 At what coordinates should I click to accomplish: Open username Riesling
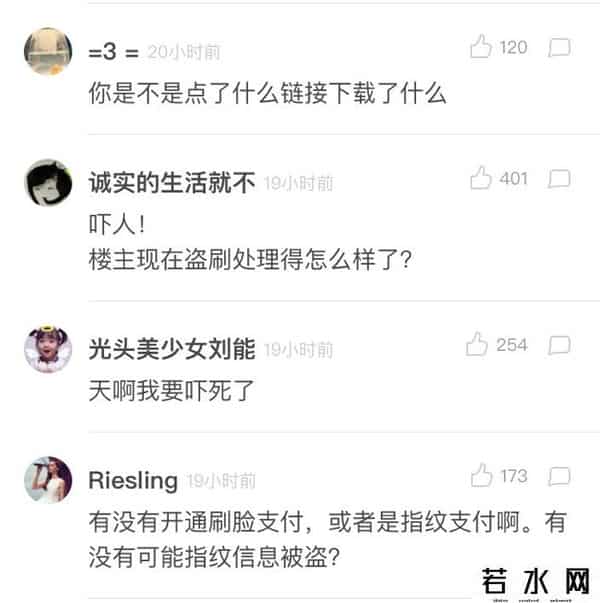coord(133,481)
